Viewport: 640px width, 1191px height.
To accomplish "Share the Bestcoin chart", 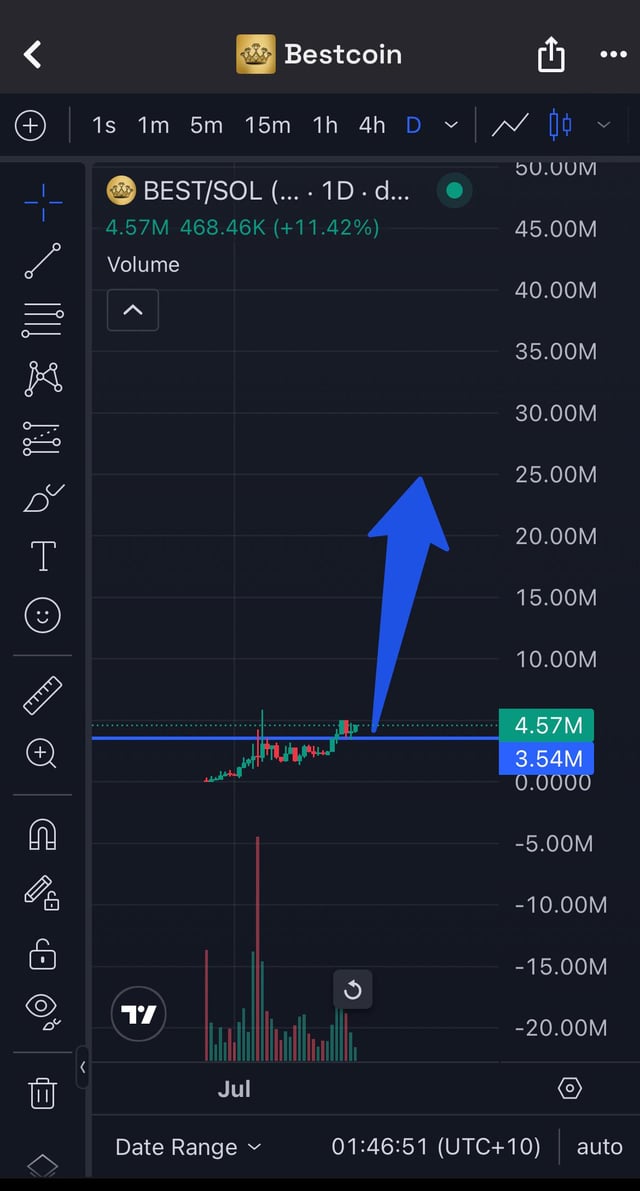I will [551, 54].
